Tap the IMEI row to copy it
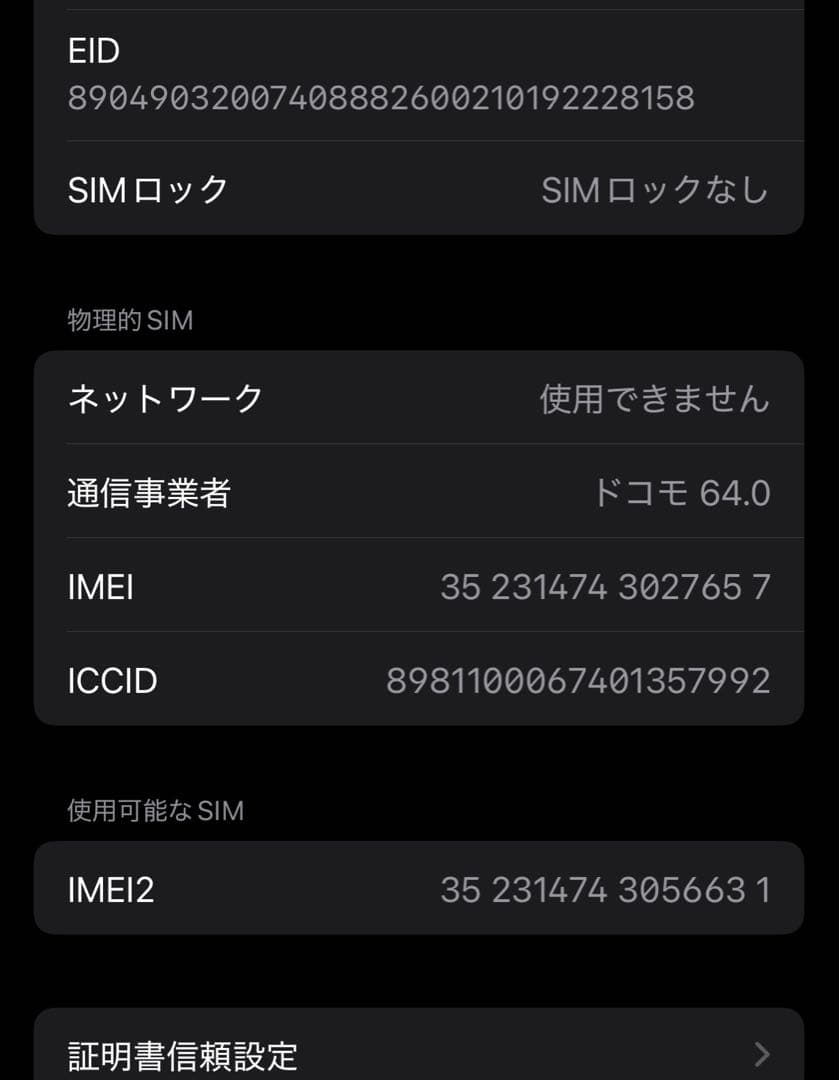Image resolution: width=839 pixels, height=1080 pixels. pyautogui.click(x=420, y=587)
